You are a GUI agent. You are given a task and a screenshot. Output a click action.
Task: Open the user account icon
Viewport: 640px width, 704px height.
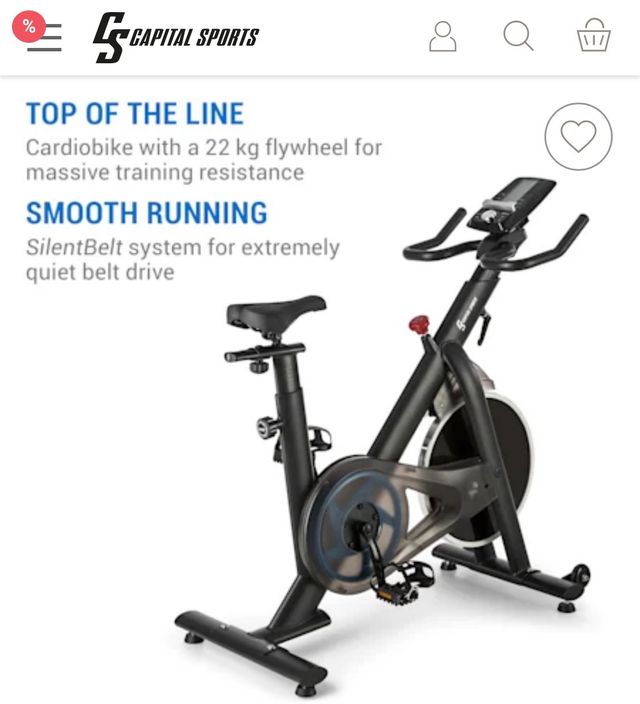point(442,37)
